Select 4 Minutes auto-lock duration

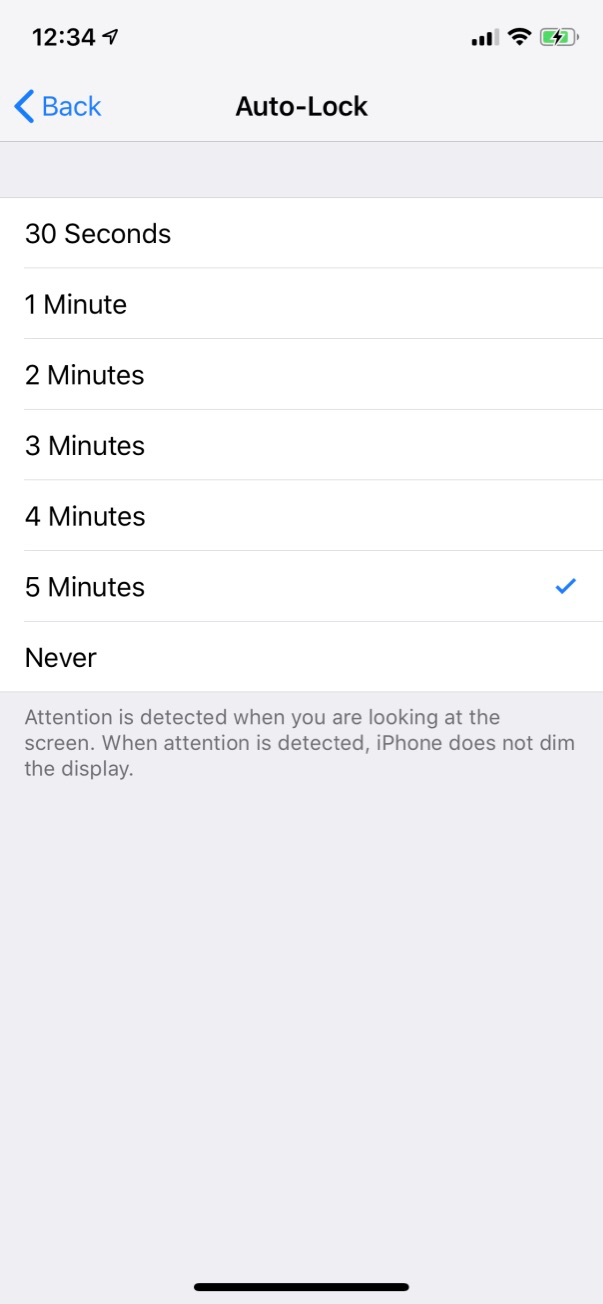85,516
